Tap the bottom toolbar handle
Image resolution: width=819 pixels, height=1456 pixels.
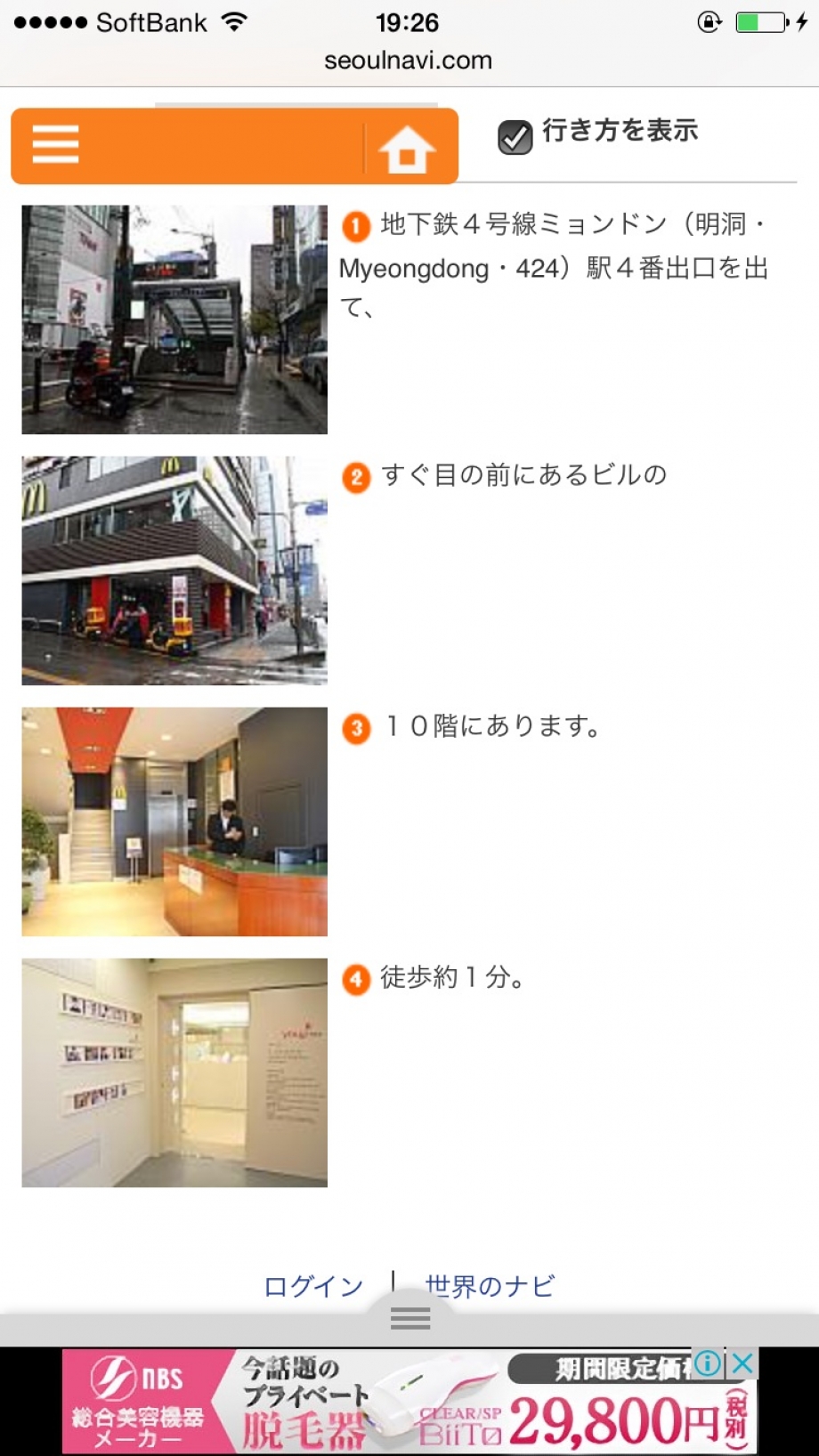tap(410, 1319)
